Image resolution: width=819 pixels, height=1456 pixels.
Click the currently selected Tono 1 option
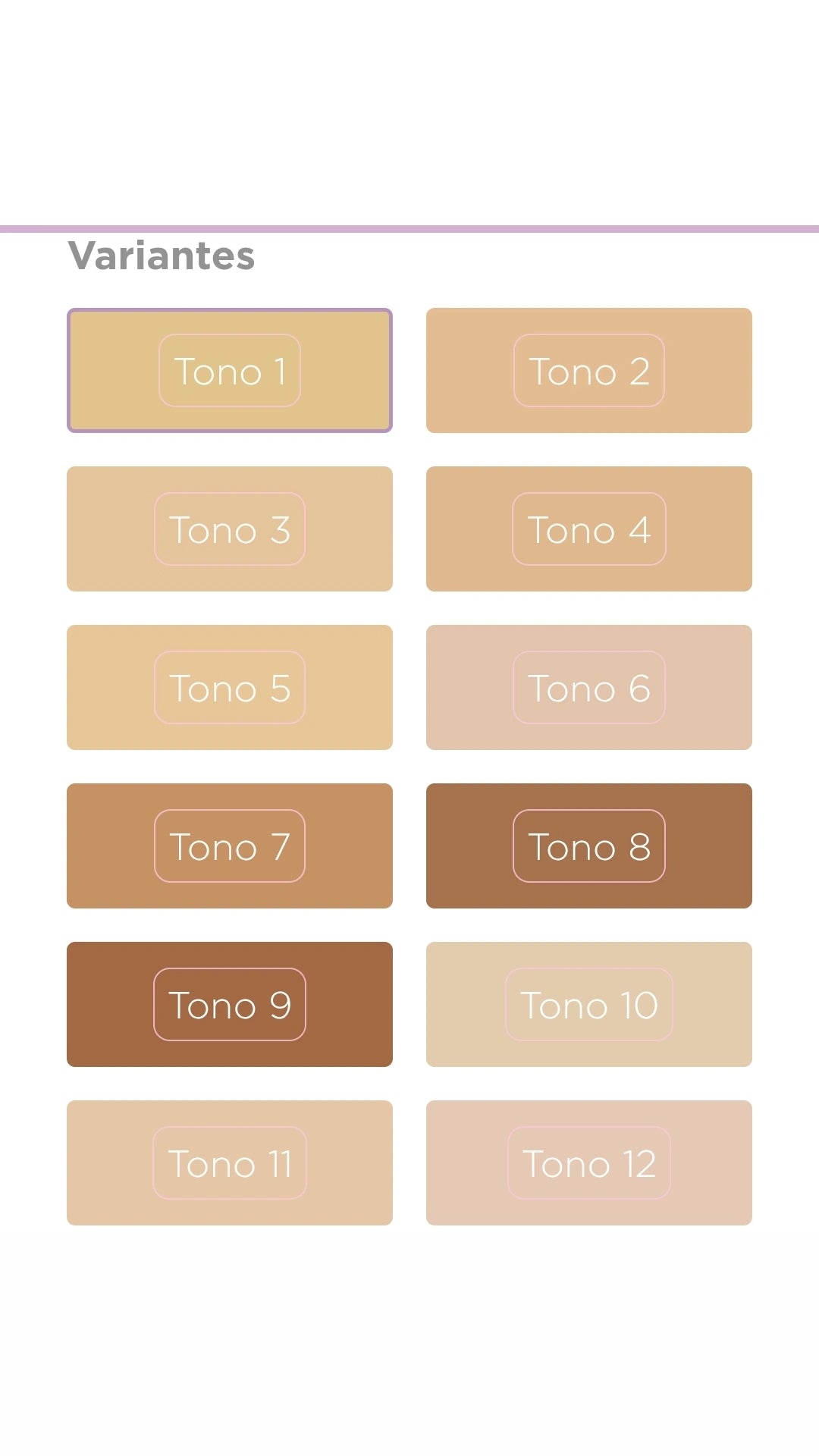[230, 370]
